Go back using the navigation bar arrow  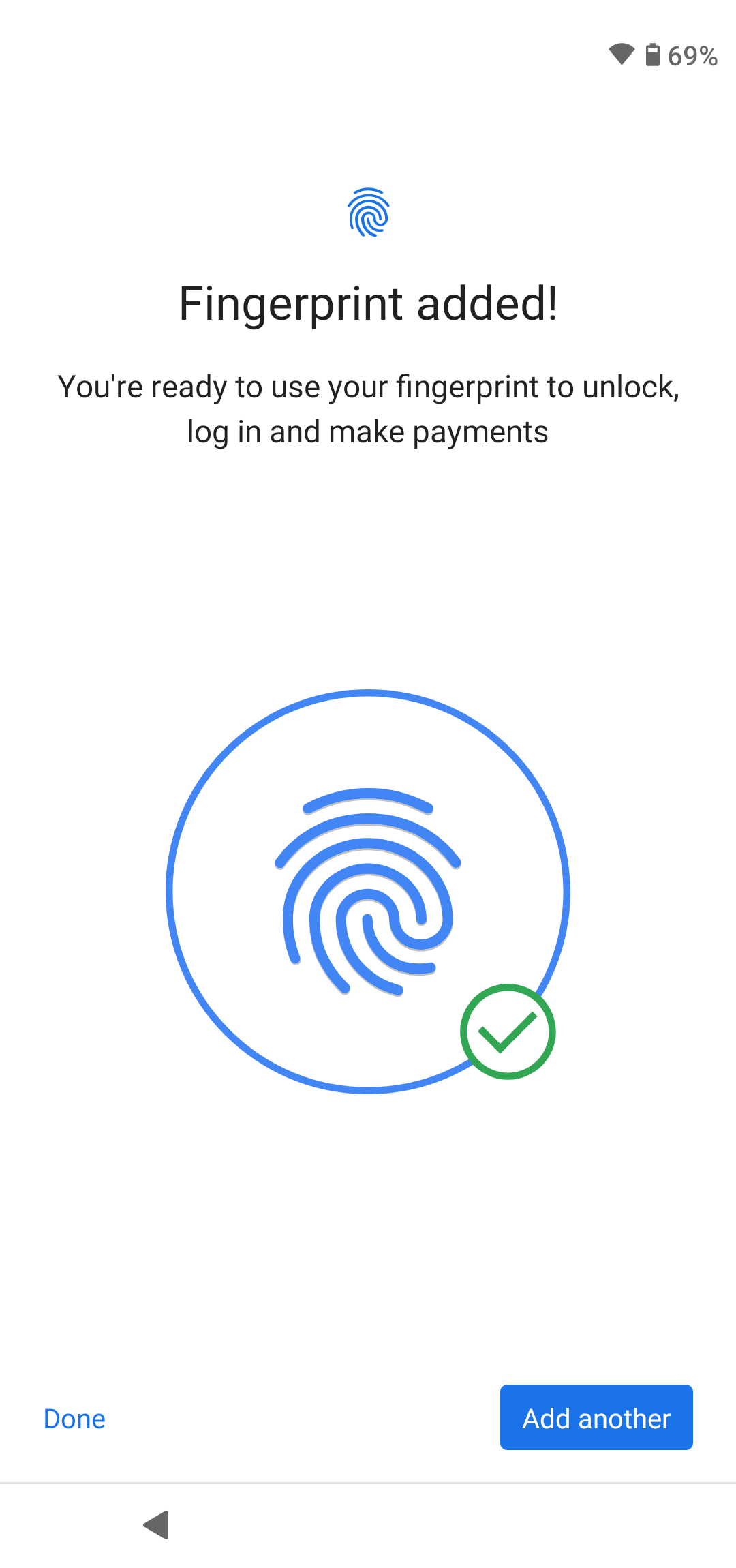(x=157, y=1524)
